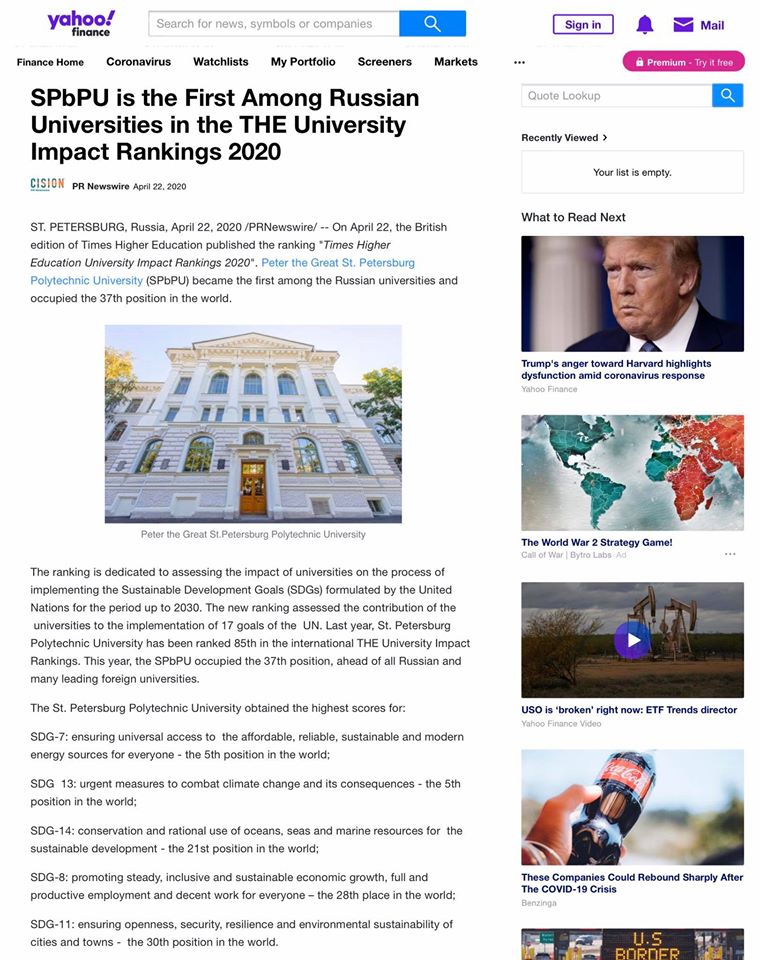Tap the main search field for news and symbols
The width and height of the screenshot is (760, 960).
(x=273, y=23)
